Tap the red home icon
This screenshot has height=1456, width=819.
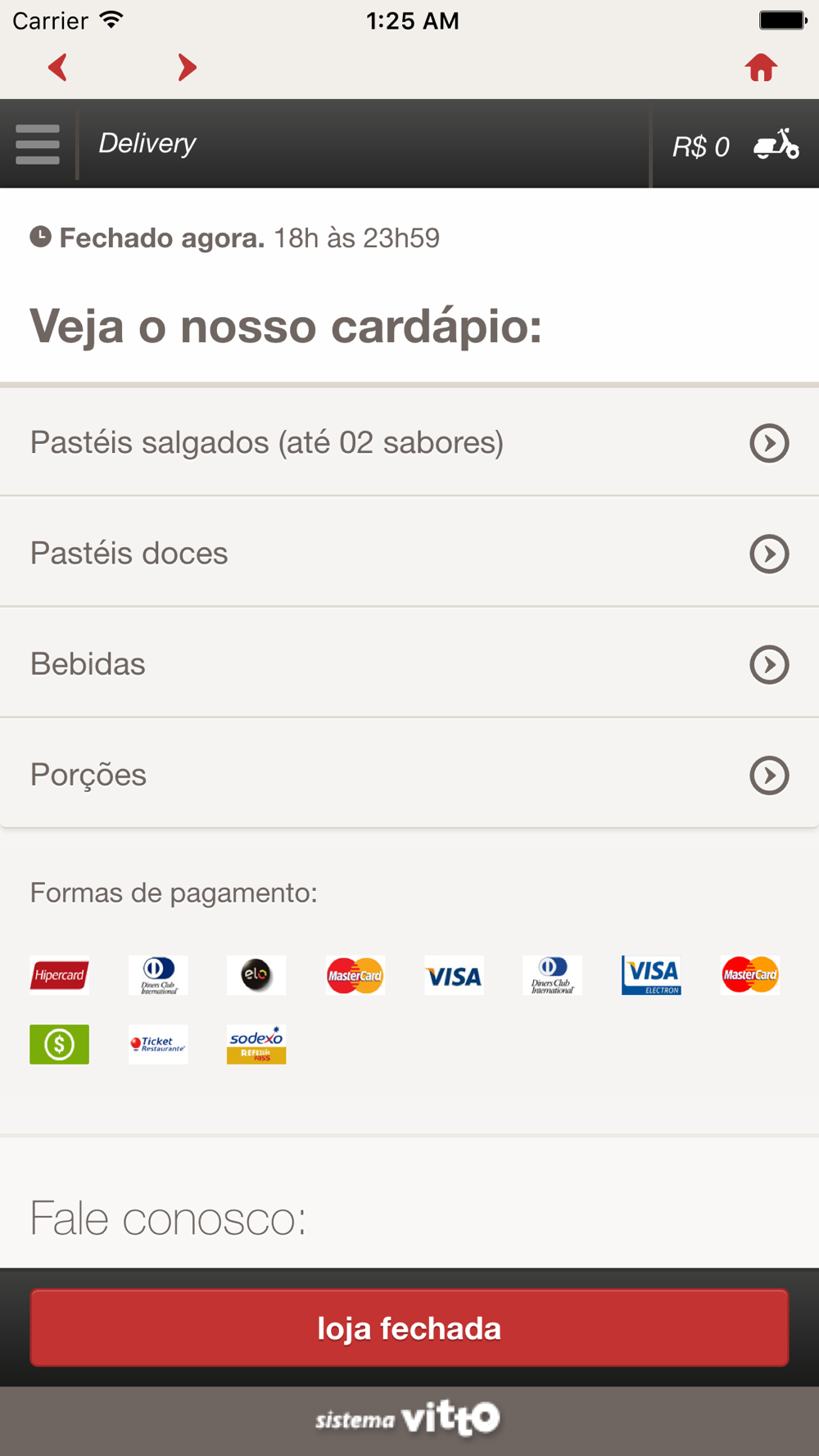tap(761, 67)
